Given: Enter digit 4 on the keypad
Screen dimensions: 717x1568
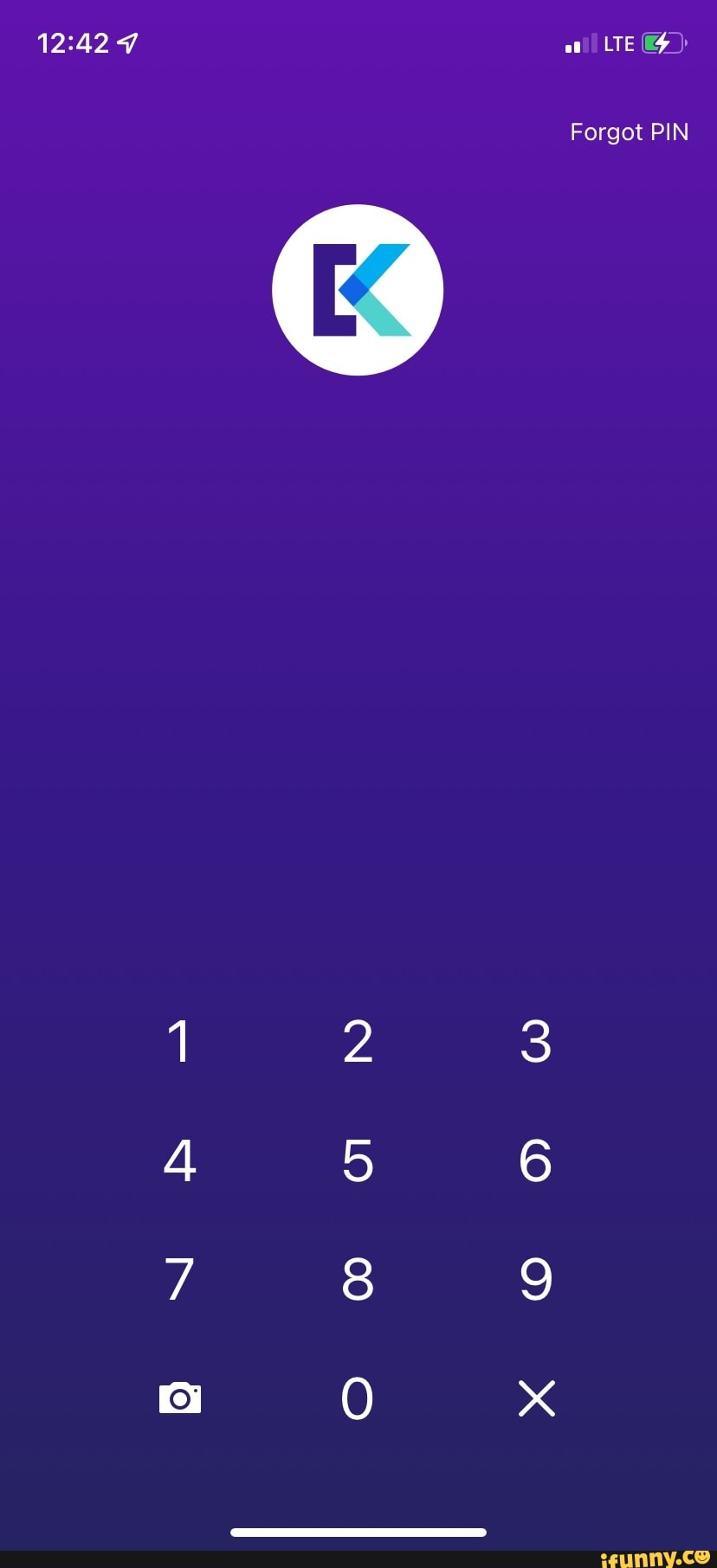Looking at the screenshot, I should coord(179,1160).
